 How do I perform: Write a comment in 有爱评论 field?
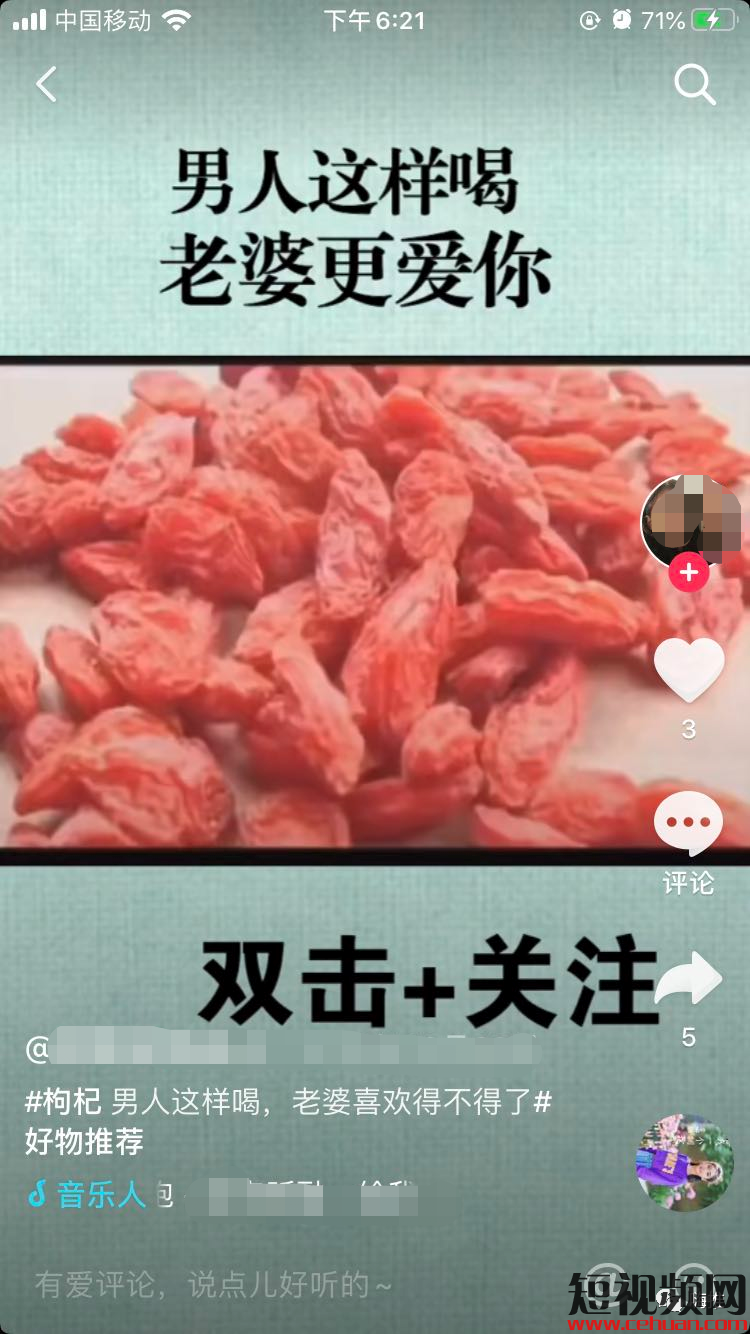tap(214, 1285)
